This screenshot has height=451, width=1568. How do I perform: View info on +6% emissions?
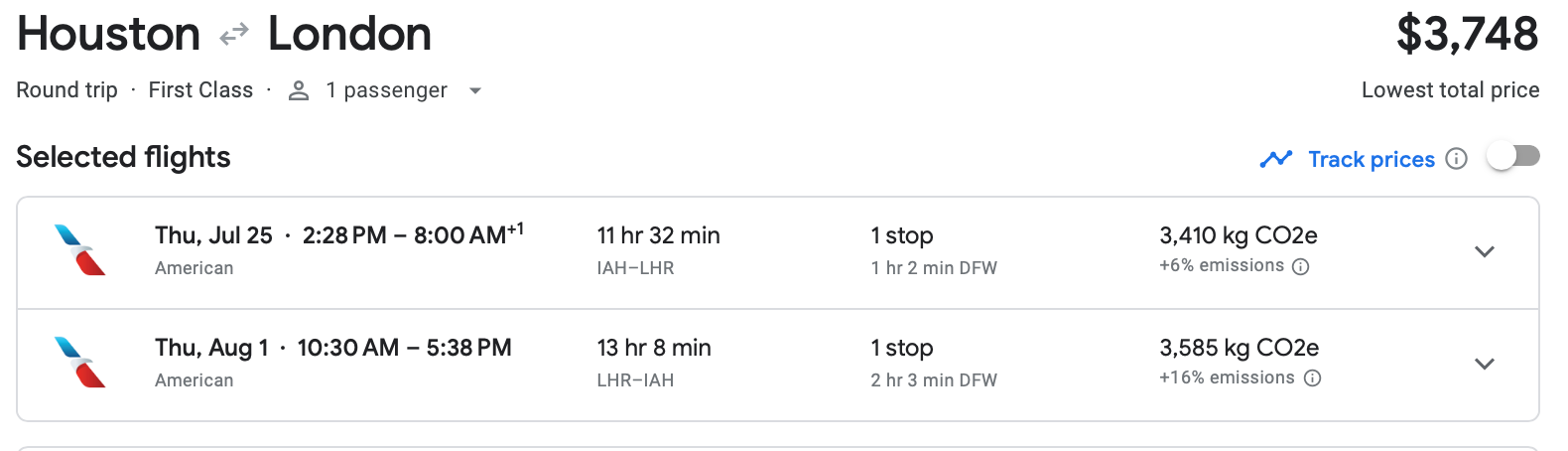(x=1301, y=266)
